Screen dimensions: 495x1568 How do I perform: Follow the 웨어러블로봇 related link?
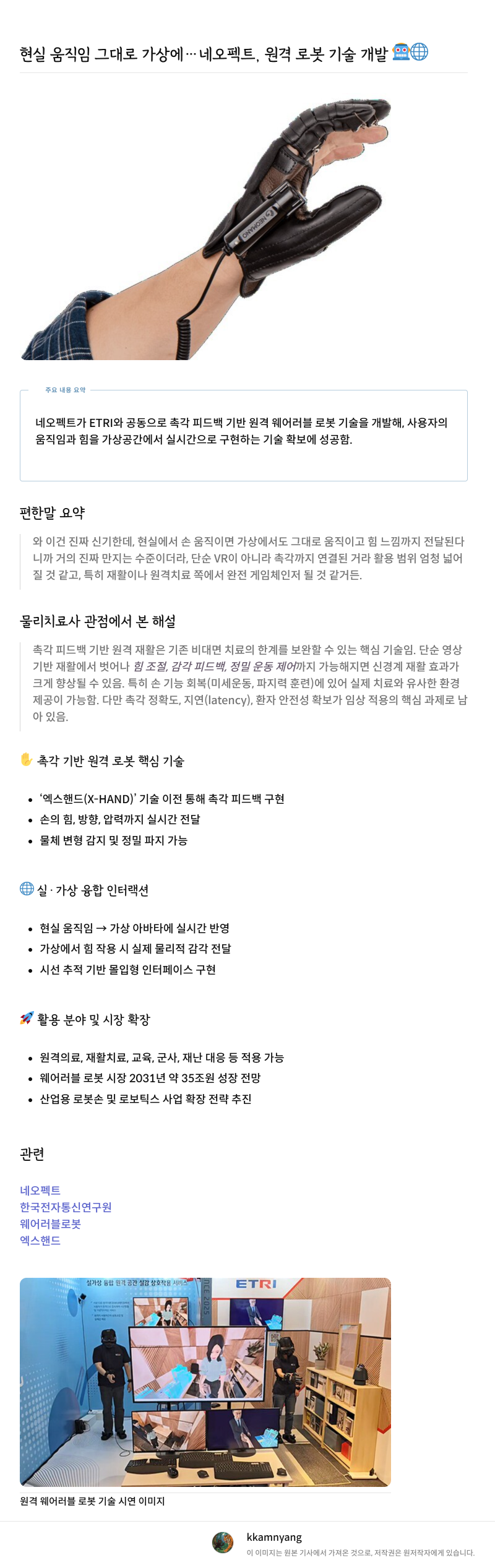pos(50,1223)
